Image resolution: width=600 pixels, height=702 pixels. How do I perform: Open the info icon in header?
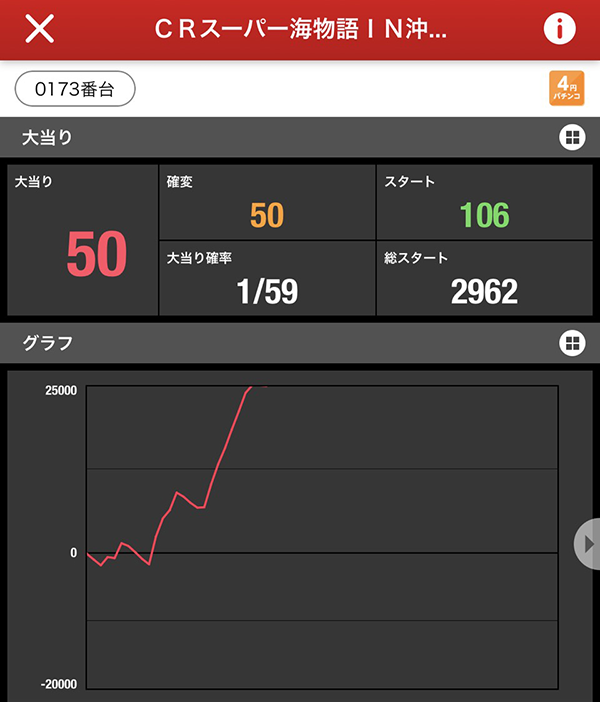tap(560, 29)
